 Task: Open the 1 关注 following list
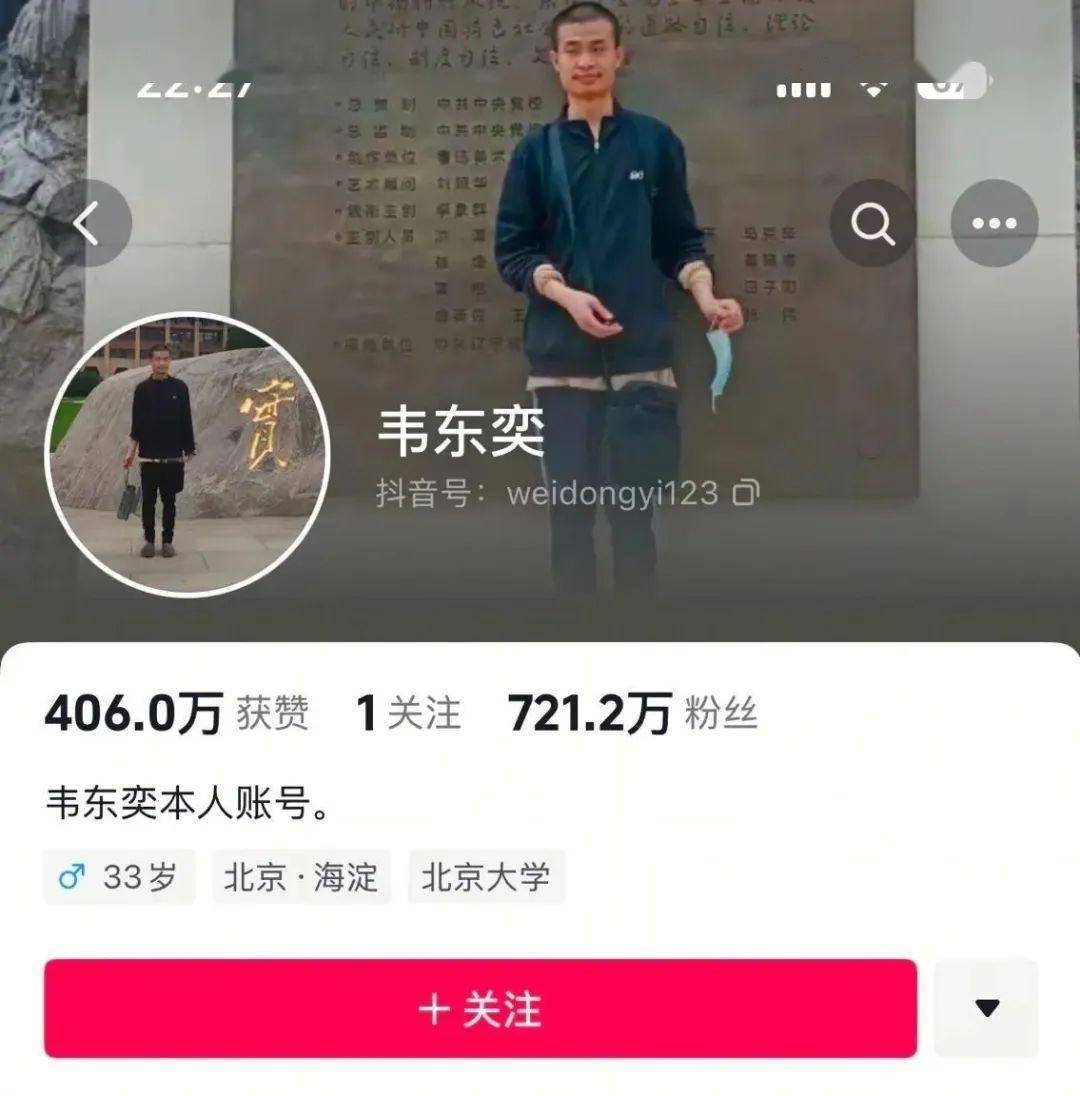[408, 714]
